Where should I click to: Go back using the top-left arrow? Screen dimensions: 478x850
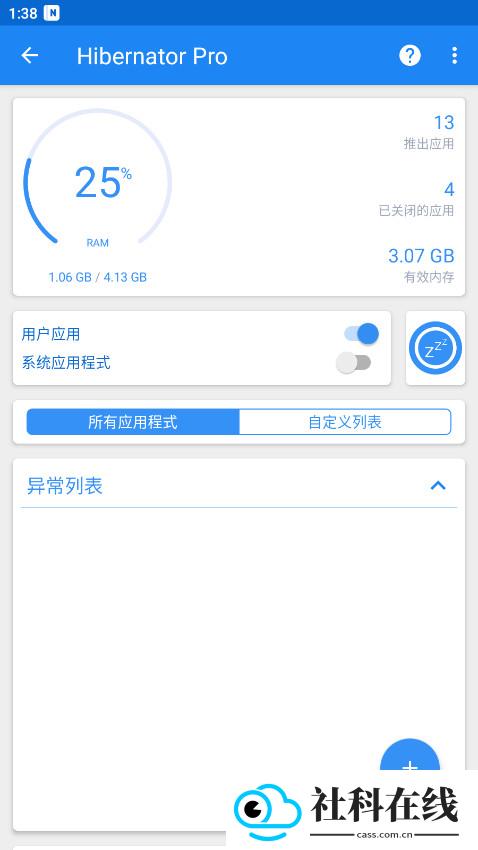30,55
